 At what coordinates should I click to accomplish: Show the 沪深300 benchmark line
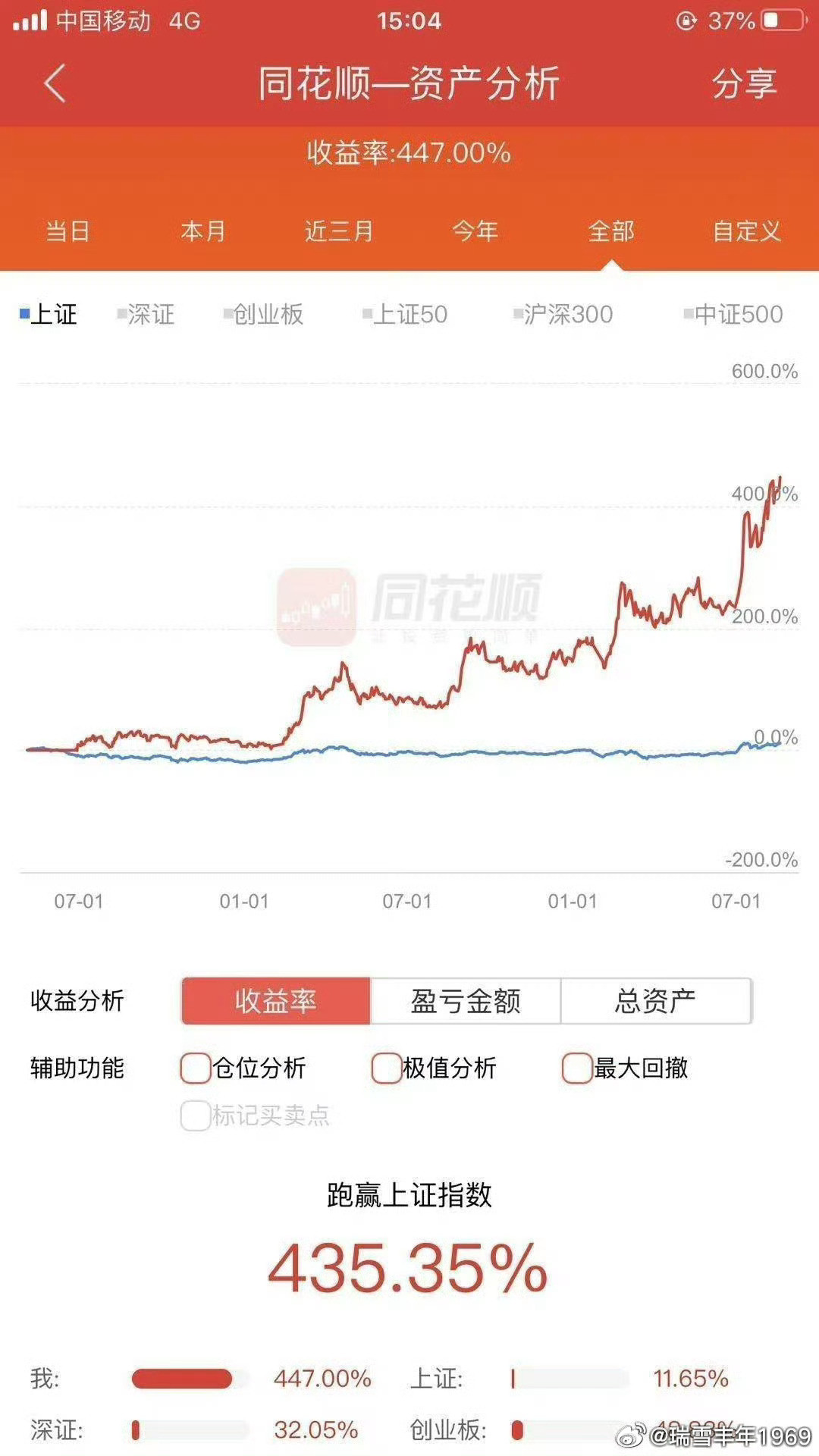[x=565, y=315]
